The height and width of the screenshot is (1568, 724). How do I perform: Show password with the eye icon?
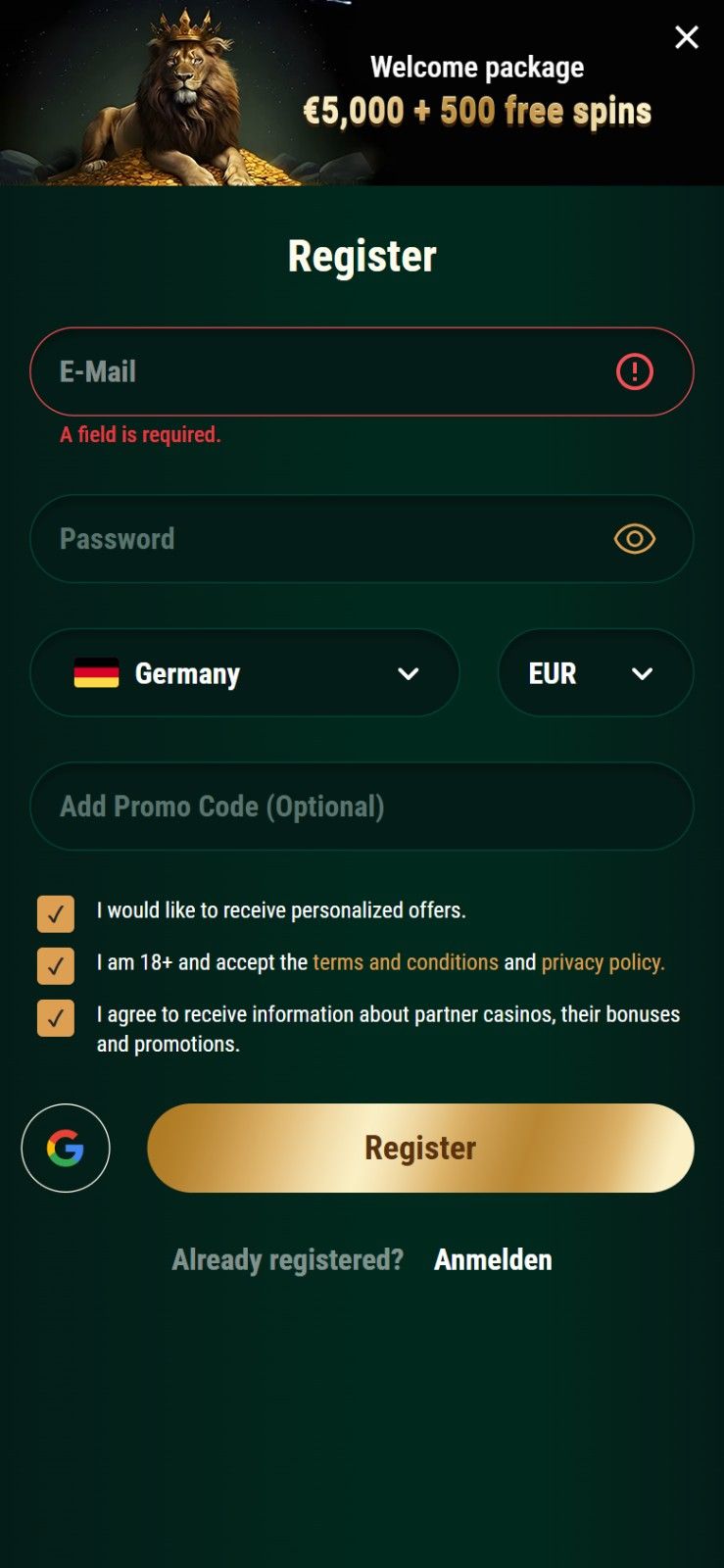[x=634, y=539]
